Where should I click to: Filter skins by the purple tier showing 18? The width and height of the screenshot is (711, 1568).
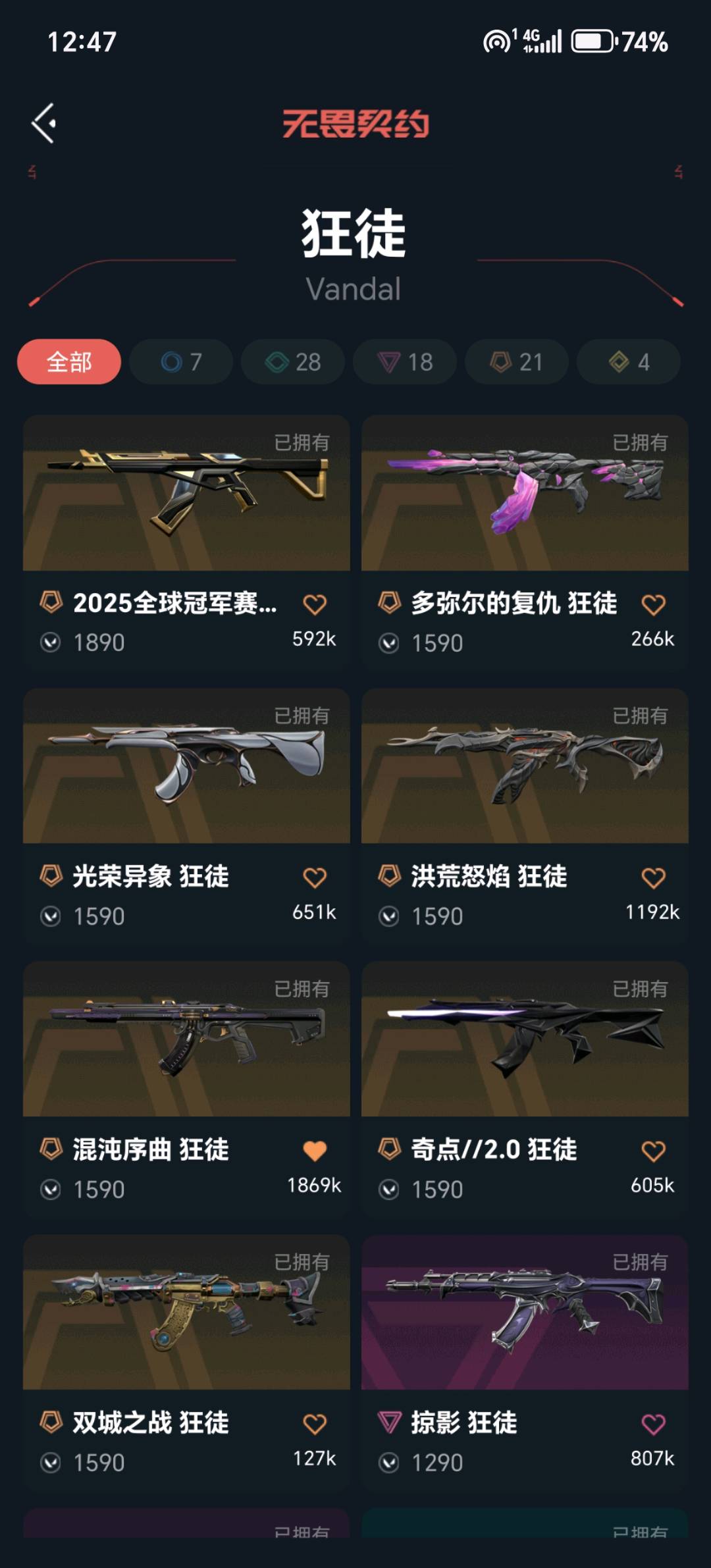point(405,361)
